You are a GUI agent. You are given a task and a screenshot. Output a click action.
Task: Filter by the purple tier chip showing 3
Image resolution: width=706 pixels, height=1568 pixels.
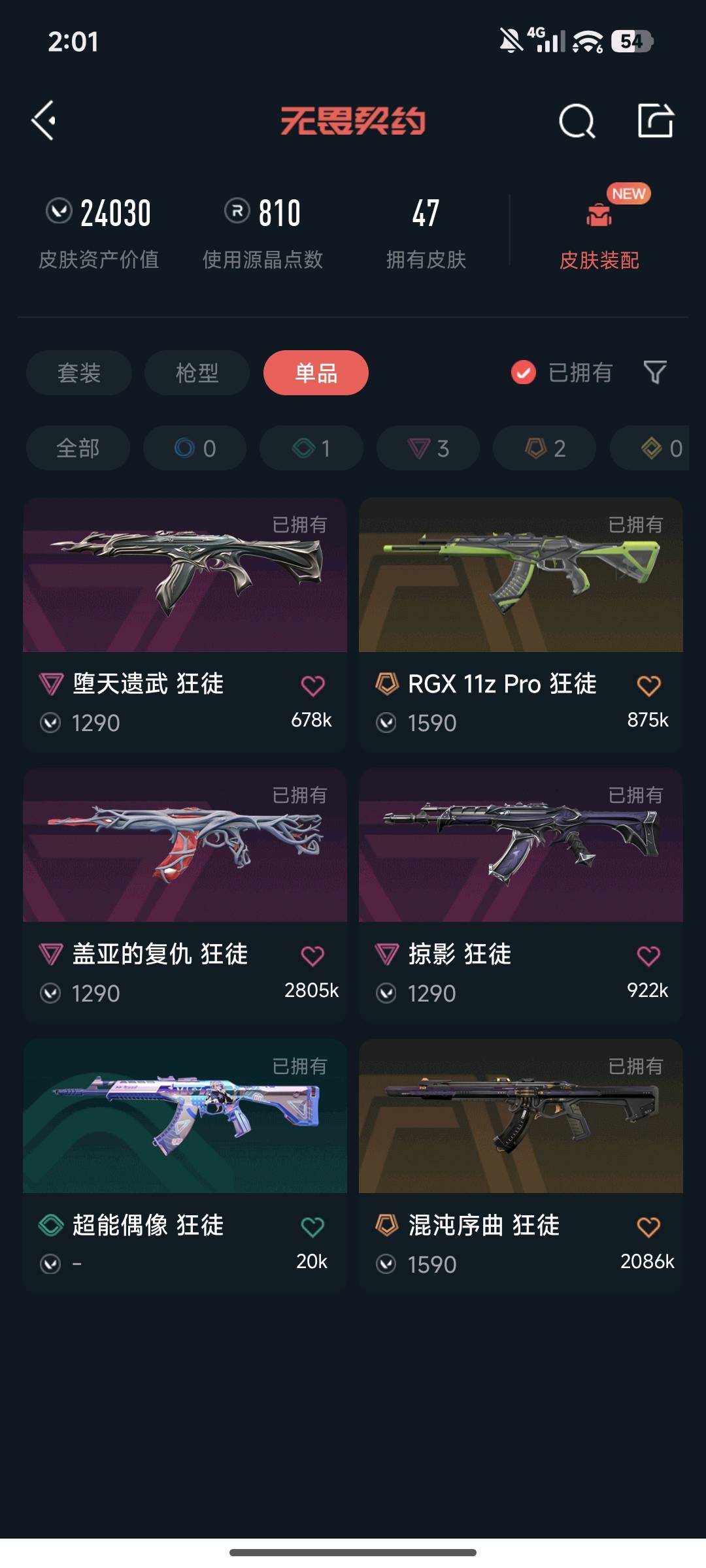[x=428, y=448]
